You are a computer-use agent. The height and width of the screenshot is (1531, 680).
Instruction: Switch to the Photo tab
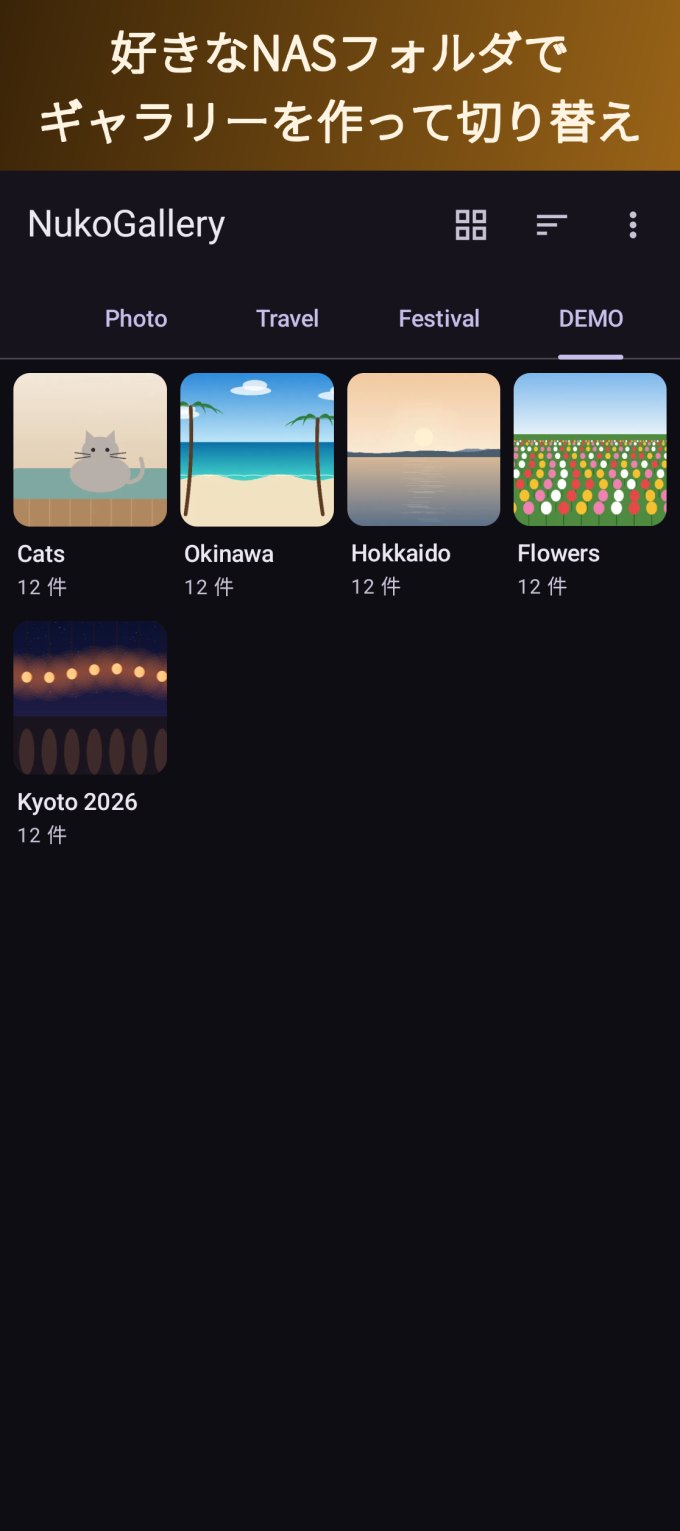[x=136, y=318]
